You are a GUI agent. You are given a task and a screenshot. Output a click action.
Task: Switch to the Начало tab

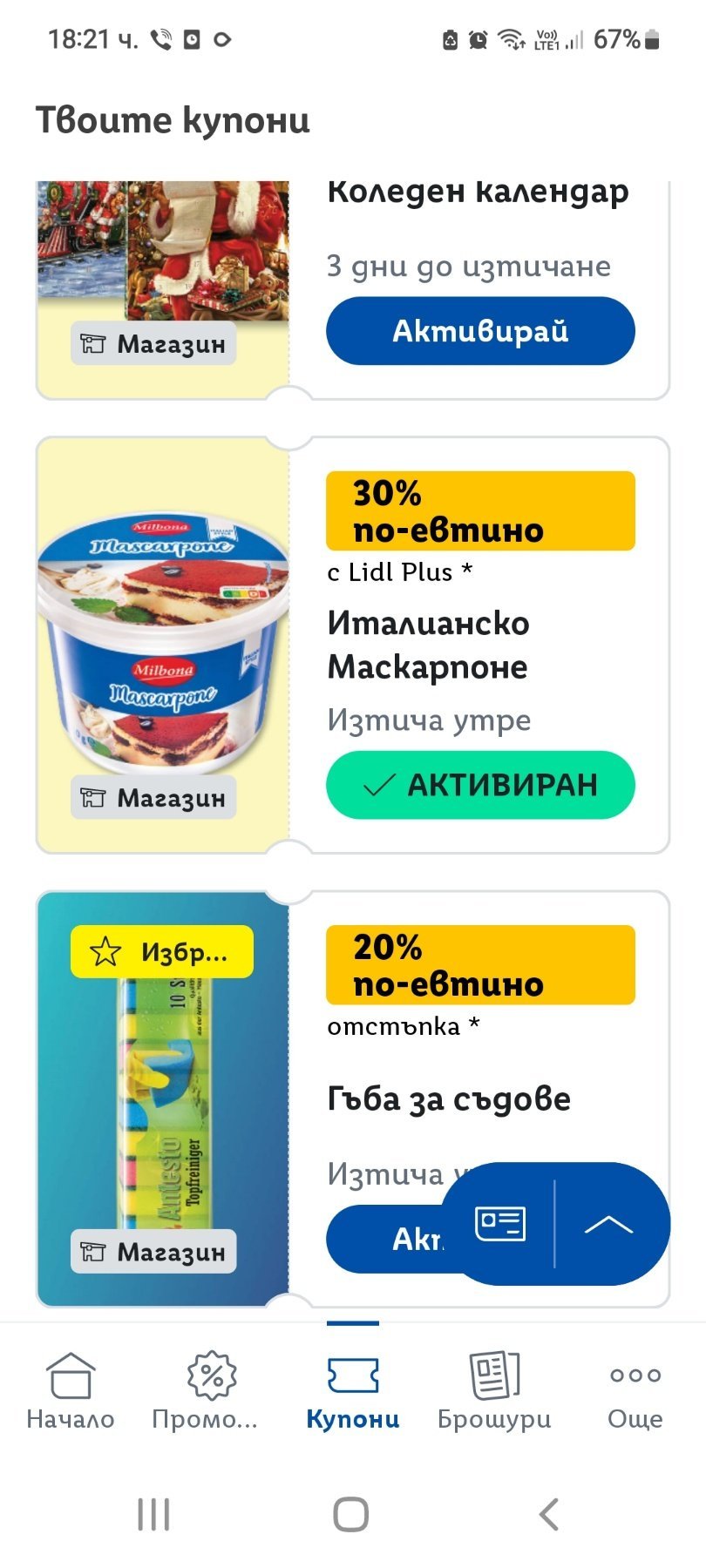71,1390
